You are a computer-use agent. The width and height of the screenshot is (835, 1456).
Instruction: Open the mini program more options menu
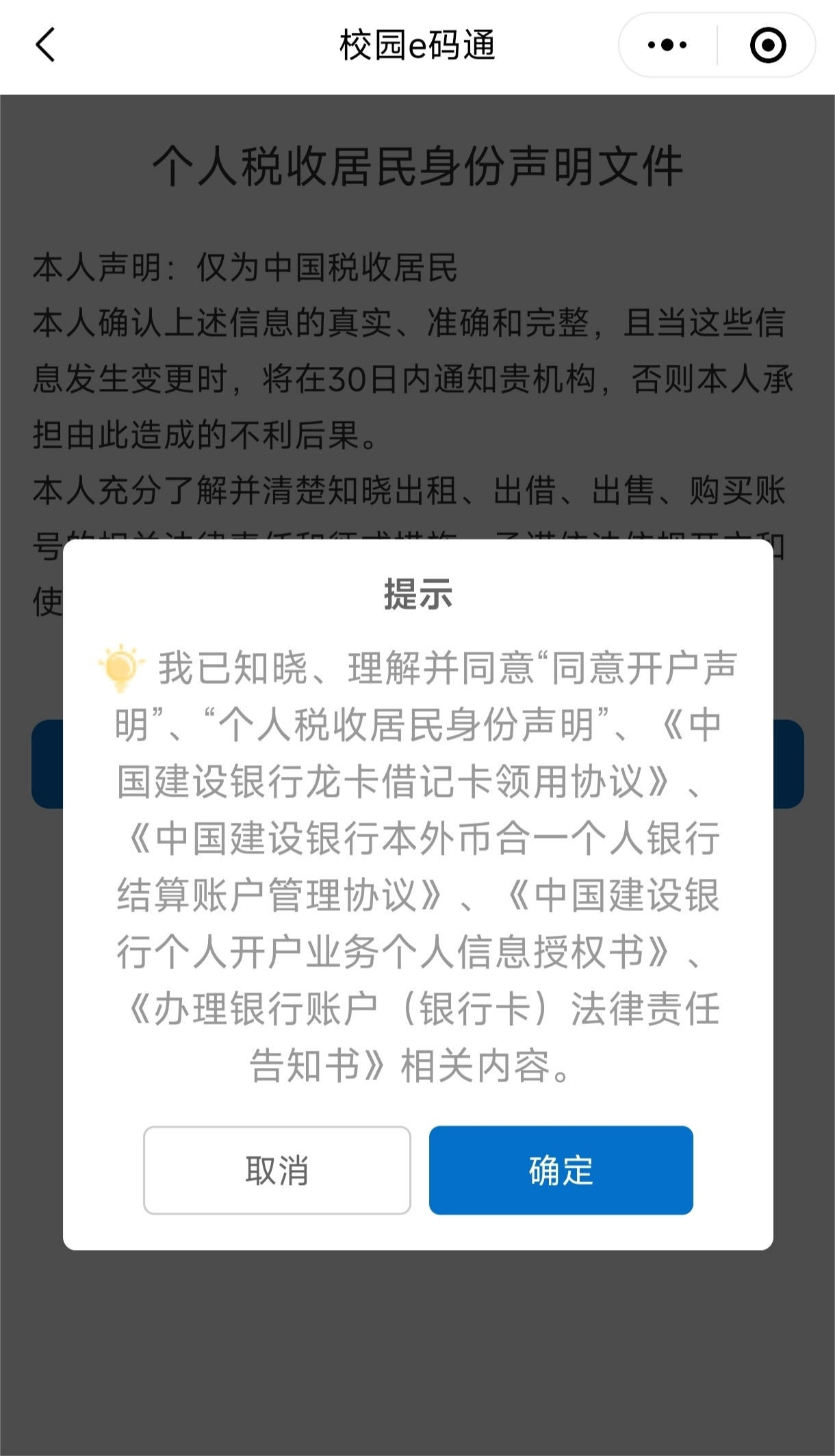tap(667, 45)
